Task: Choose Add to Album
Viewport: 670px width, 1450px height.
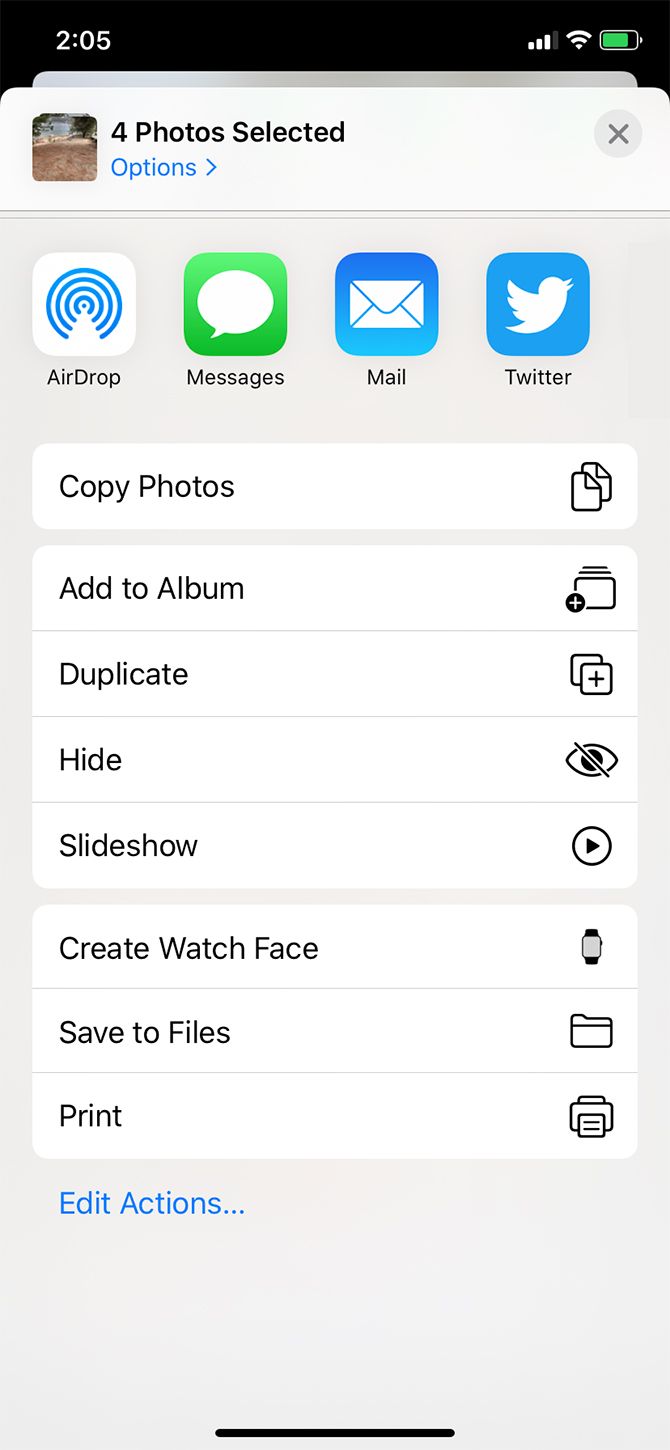Action: pos(334,589)
